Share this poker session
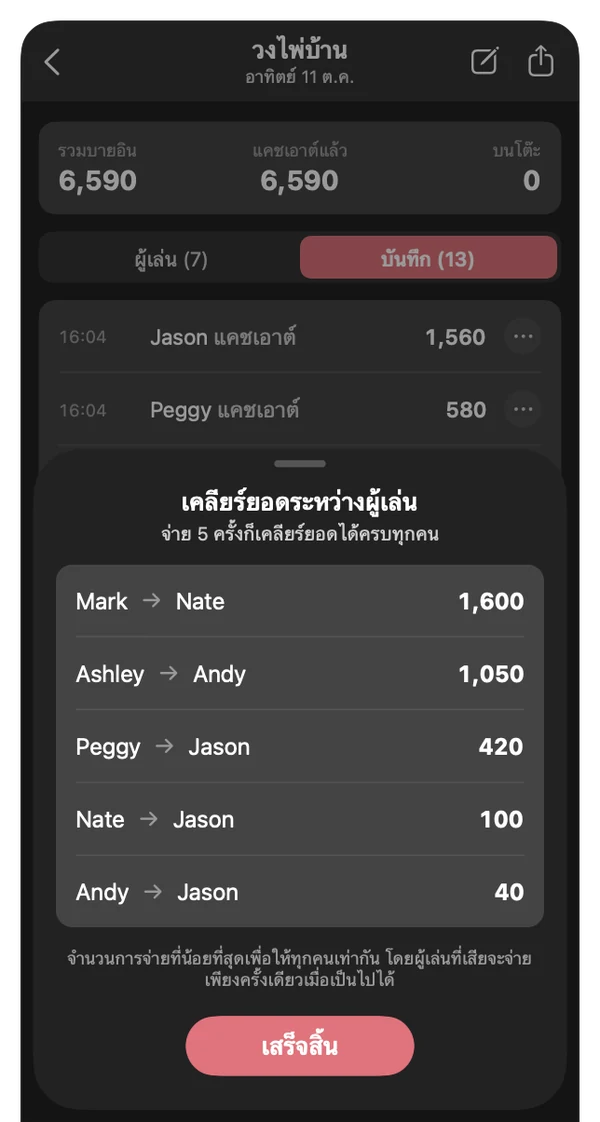This screenshot has height=1122, width=600. pos(541,61)
